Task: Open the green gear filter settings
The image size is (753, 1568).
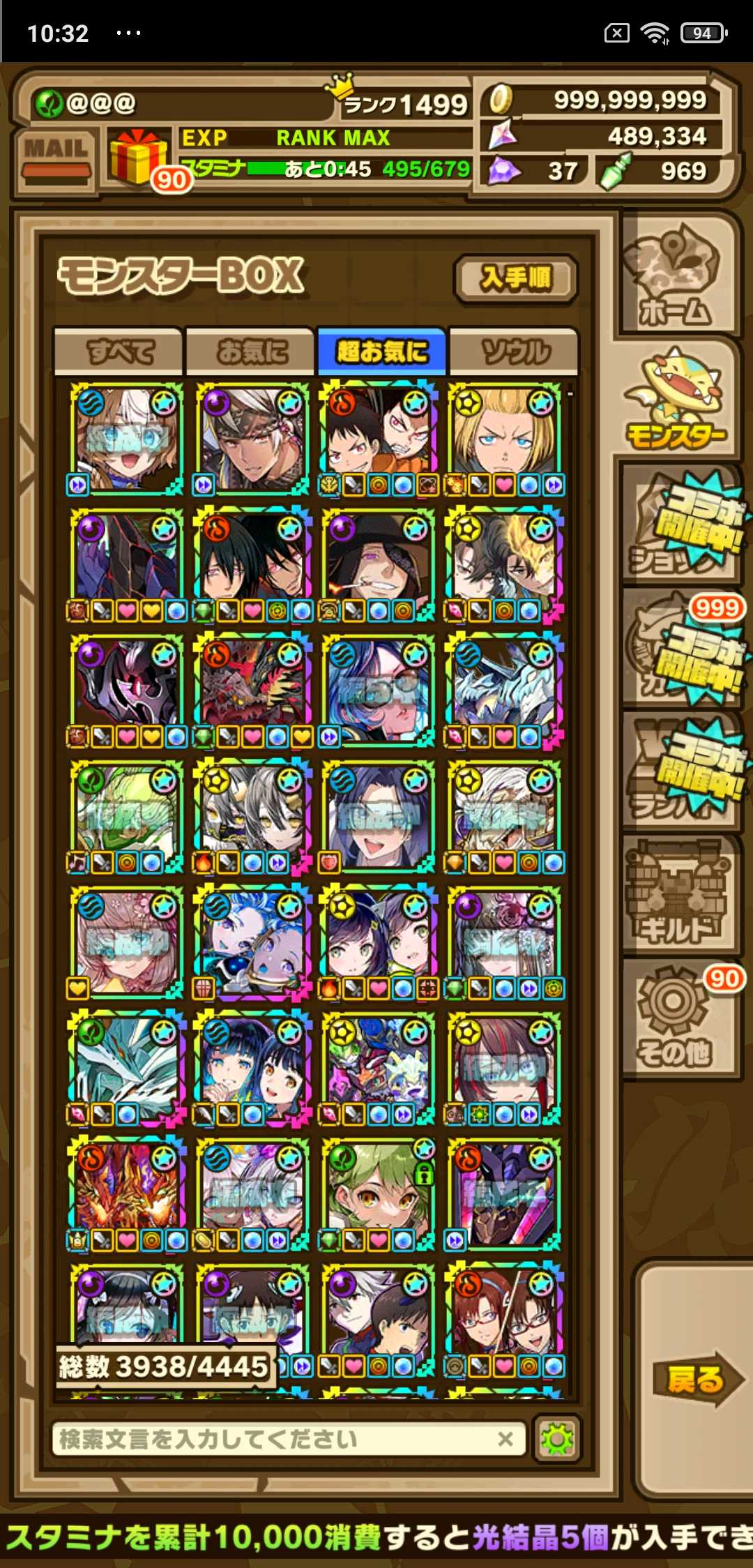Action: coord(556,1439)
